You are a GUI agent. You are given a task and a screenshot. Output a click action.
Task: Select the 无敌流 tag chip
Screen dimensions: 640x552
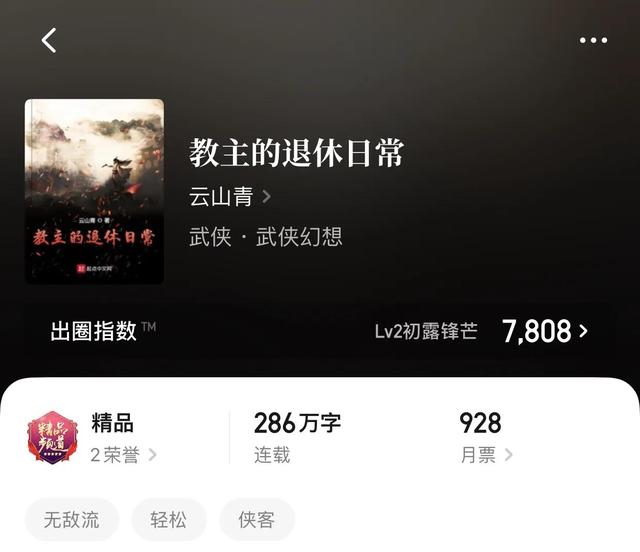[x=72, y=520]
